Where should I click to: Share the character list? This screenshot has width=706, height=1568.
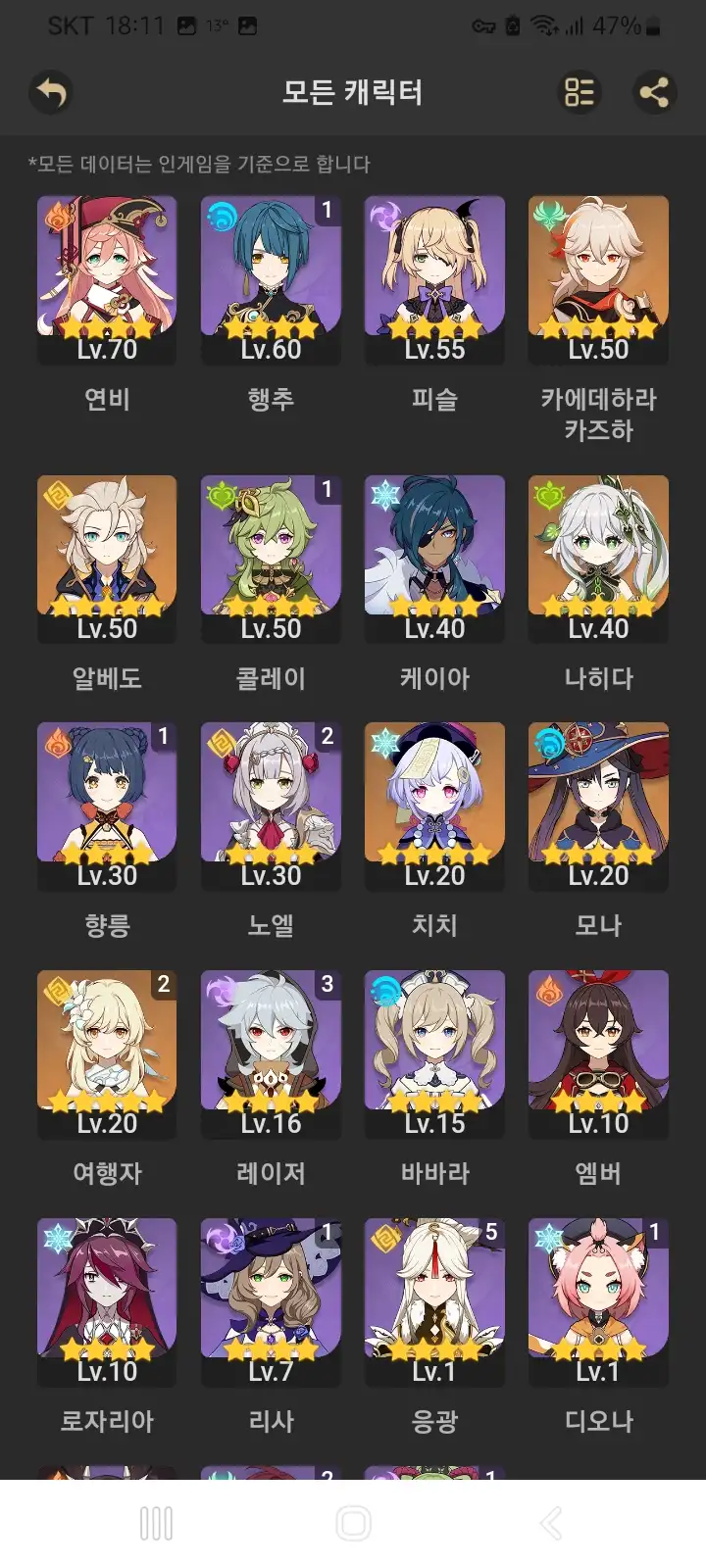[654, 93]
